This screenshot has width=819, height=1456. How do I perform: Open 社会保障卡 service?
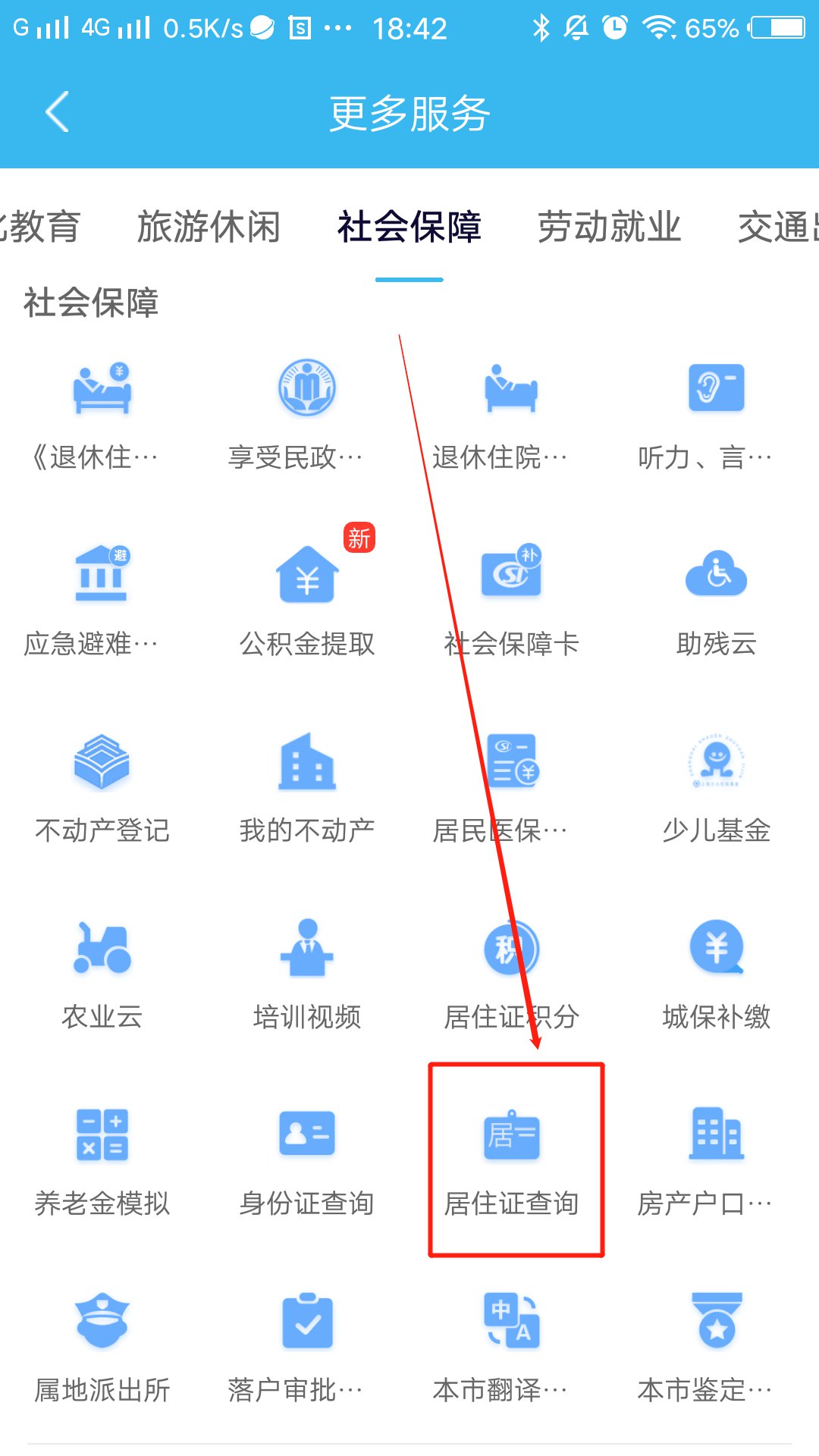pyautogui.click(x=512, y=576)
